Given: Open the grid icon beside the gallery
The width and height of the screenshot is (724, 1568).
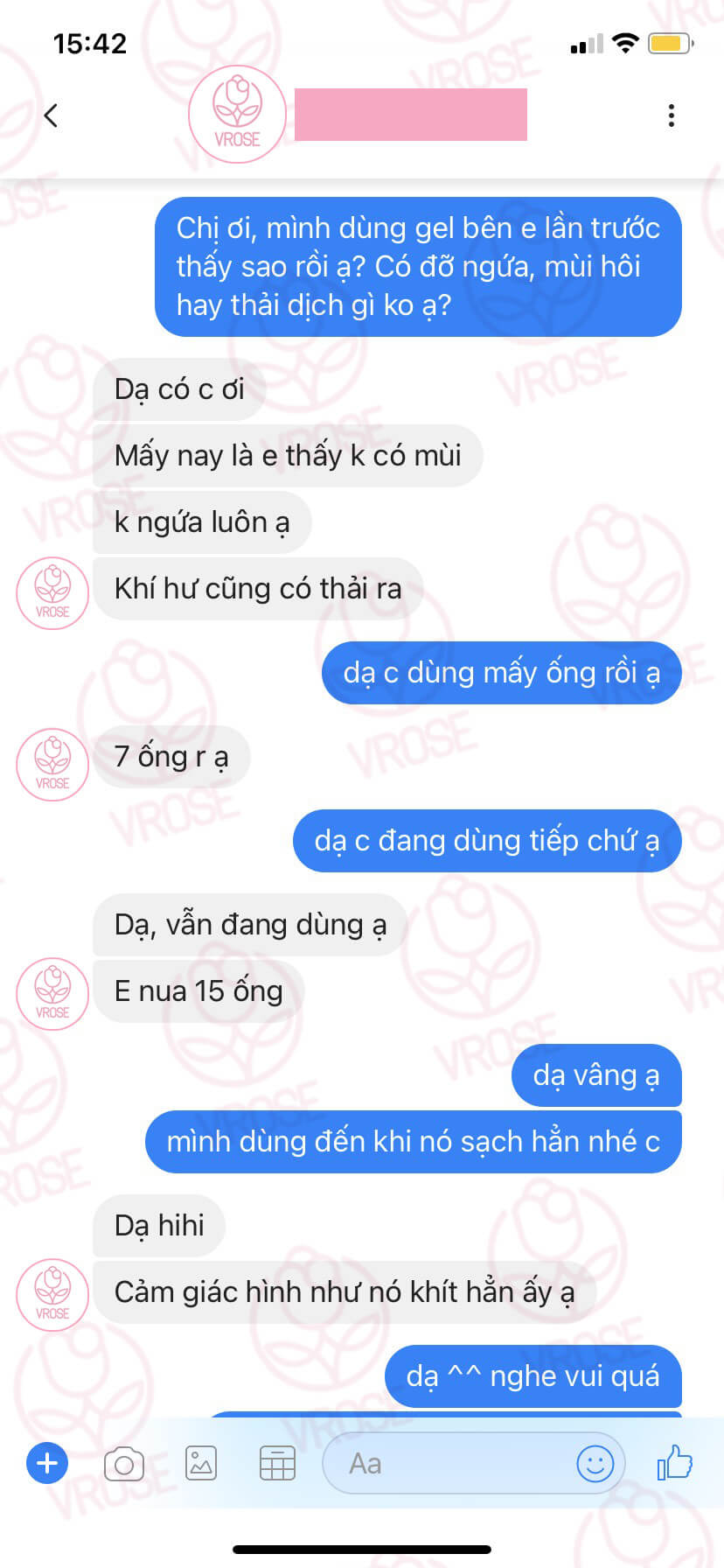Looking at the screenshot, I should (x=277, y=1463).
